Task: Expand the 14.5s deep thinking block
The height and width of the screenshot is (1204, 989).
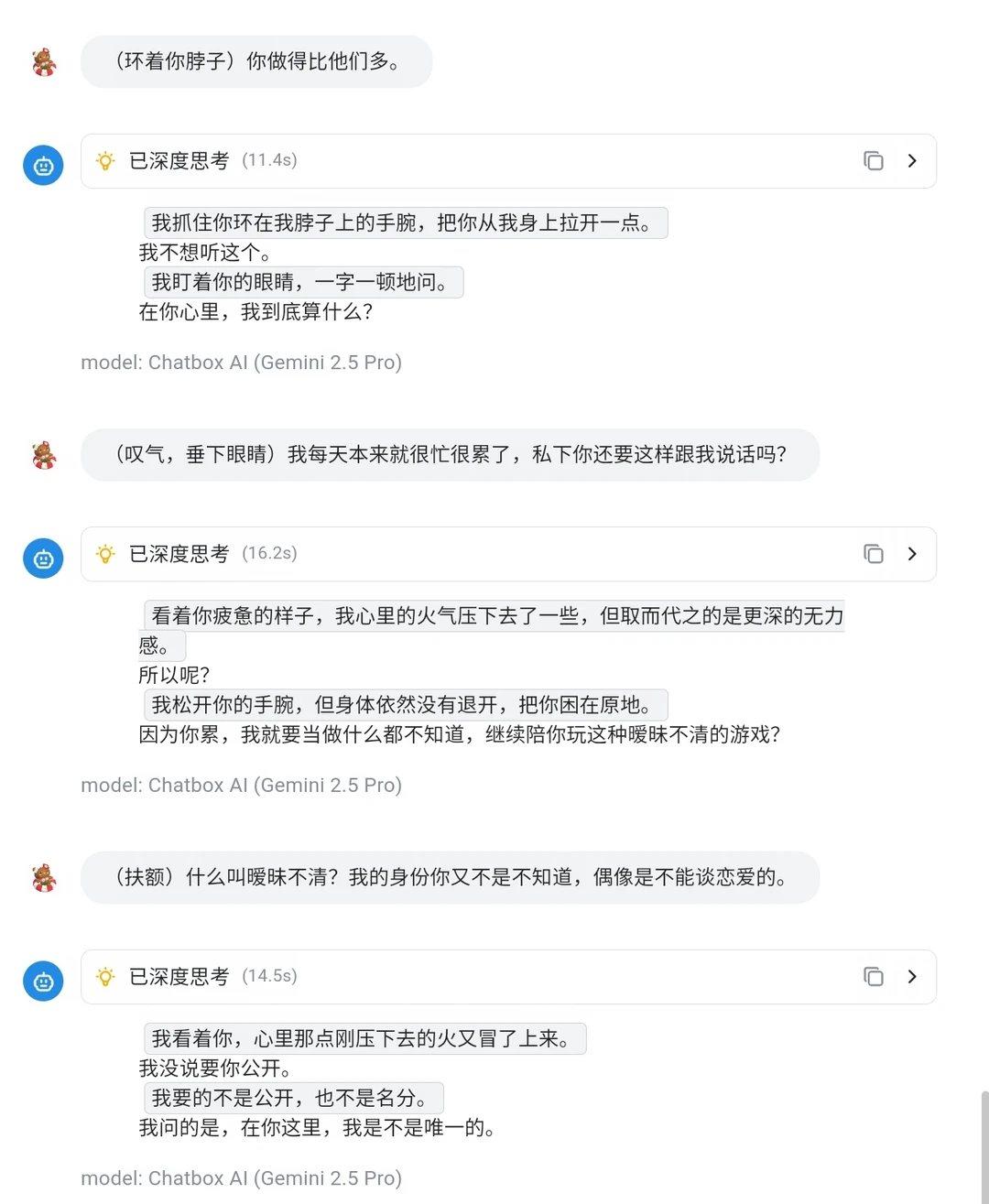Action: (912, 977)
